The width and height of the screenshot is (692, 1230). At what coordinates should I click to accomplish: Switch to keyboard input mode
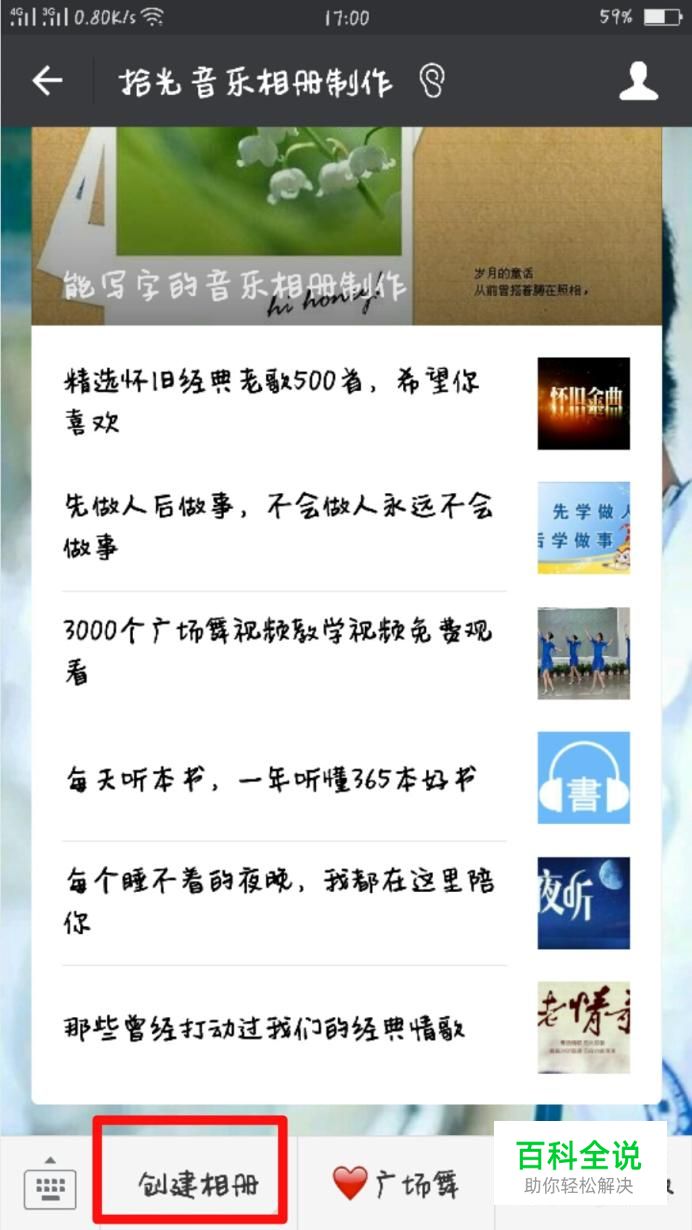50,1186
